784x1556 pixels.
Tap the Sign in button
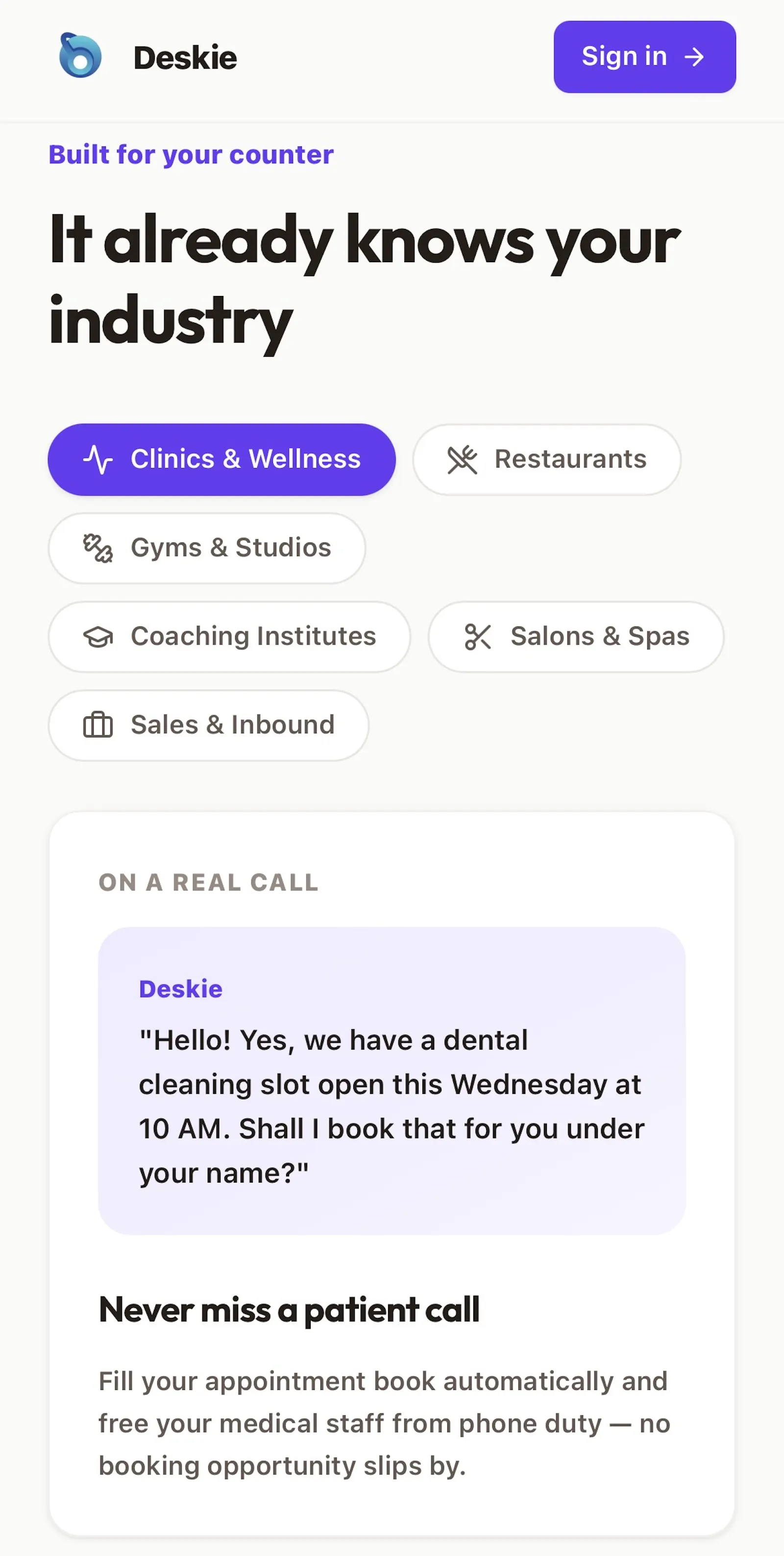(x=644, y=57)
